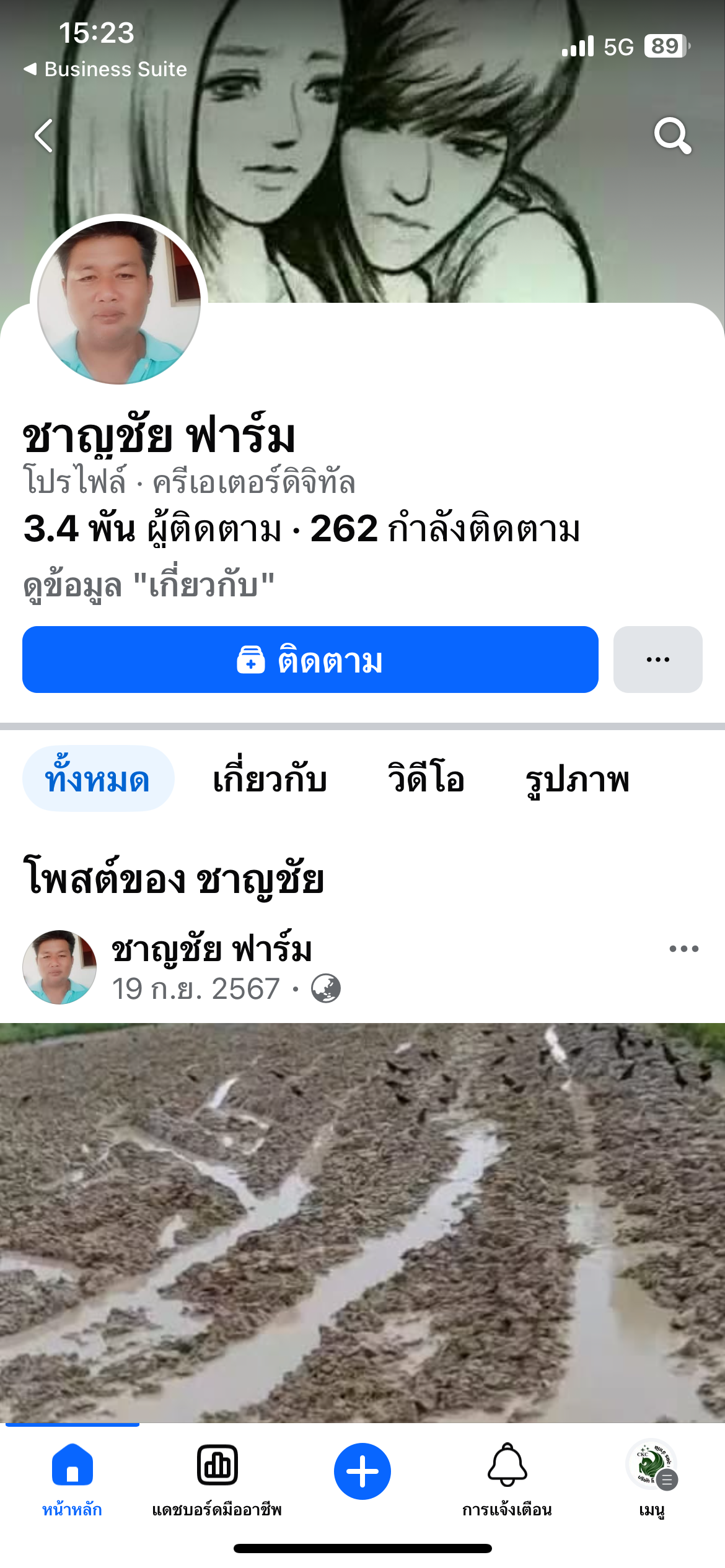
Task: Open search with the magnifier icon
Action: (672, 136)
